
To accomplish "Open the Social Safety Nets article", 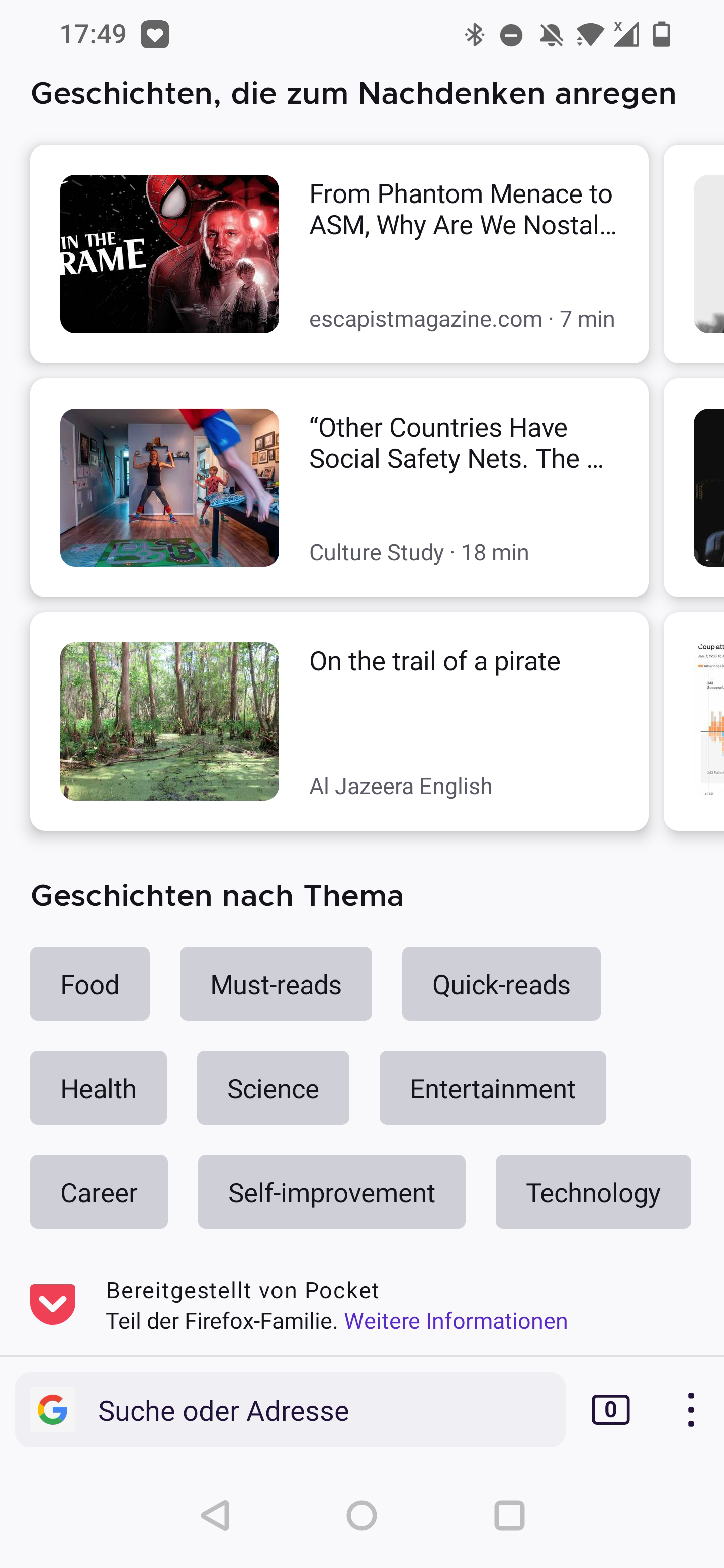I will click(339, 487).
